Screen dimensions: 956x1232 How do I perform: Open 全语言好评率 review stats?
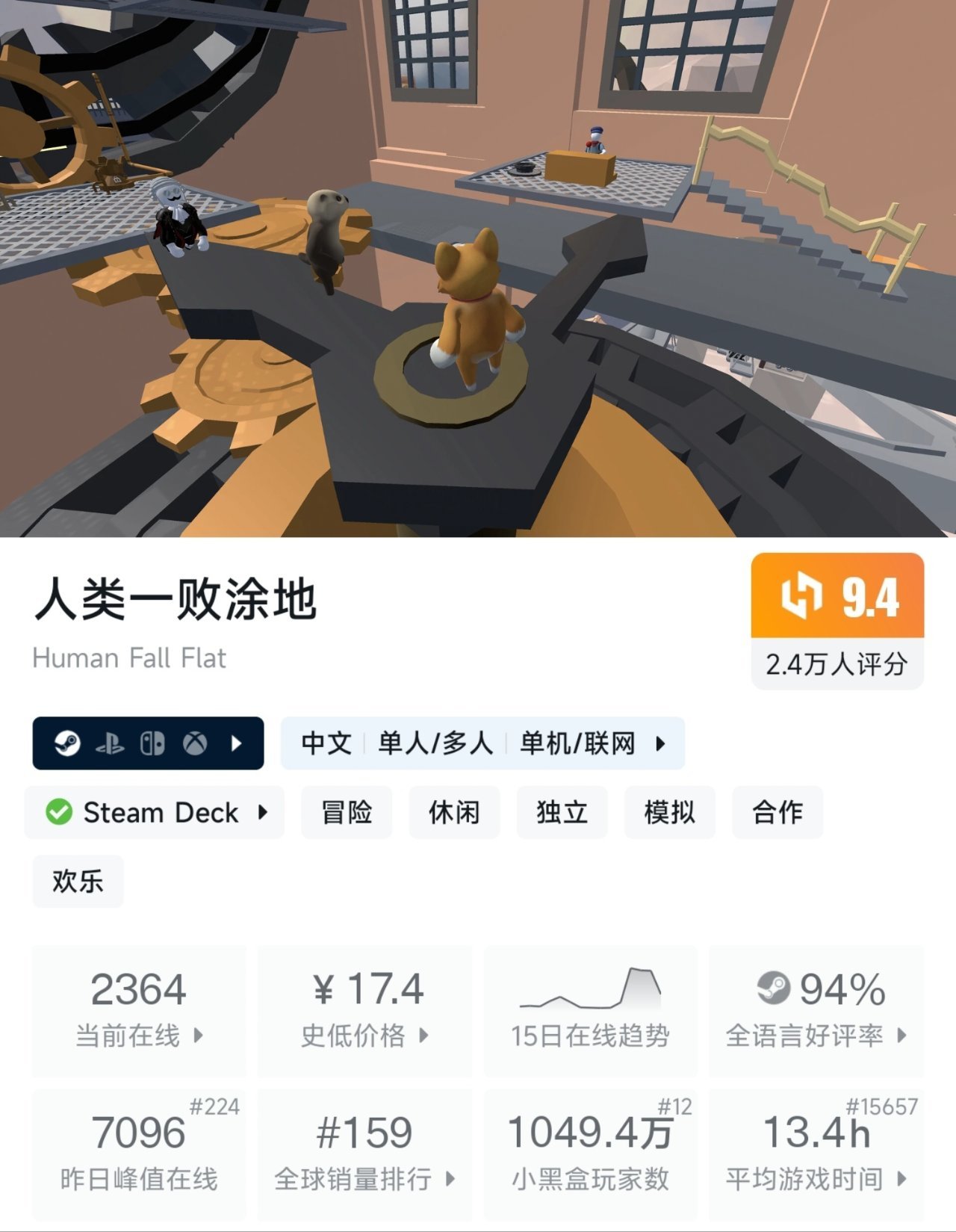pyautogui.click(x=816, y=1010)
